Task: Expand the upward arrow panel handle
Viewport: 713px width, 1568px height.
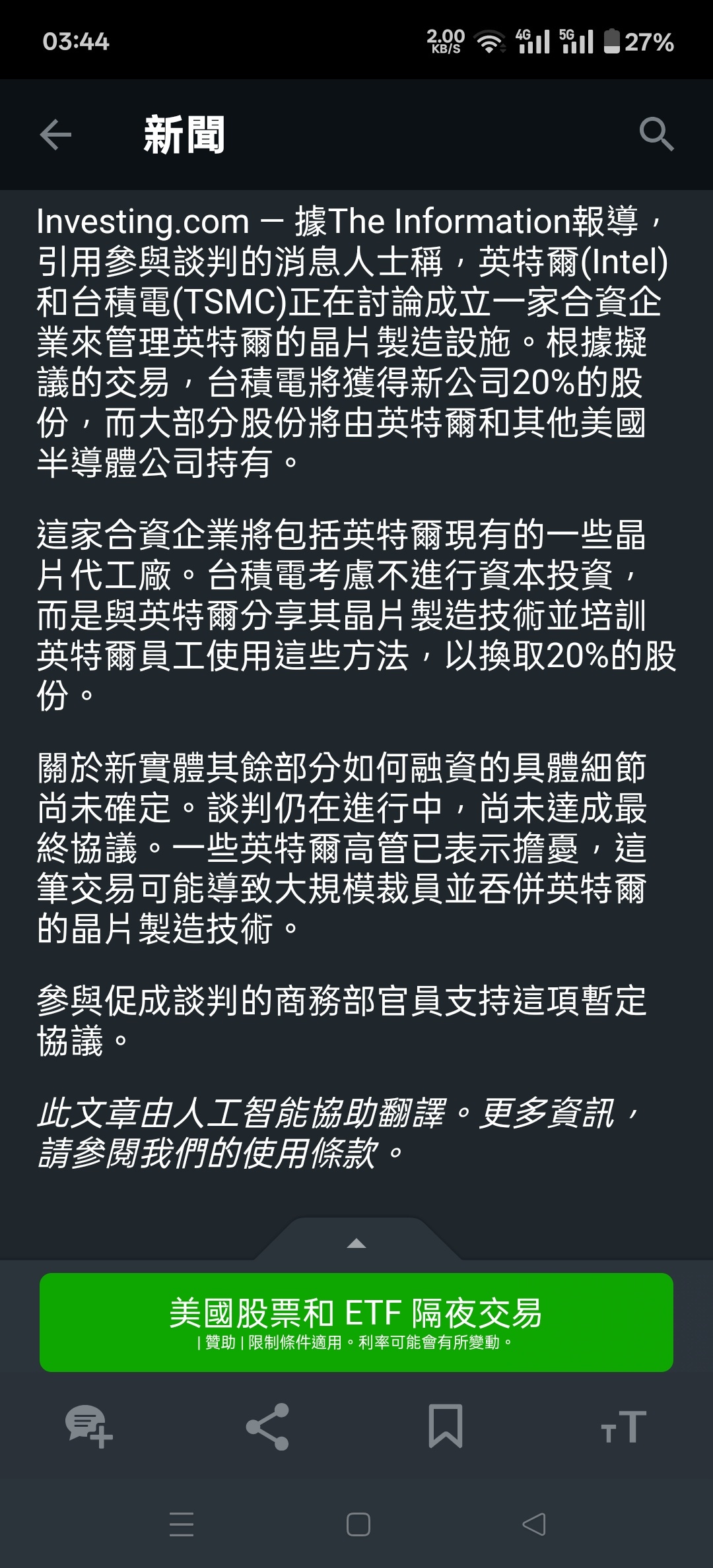Action: coord(356,1243)
